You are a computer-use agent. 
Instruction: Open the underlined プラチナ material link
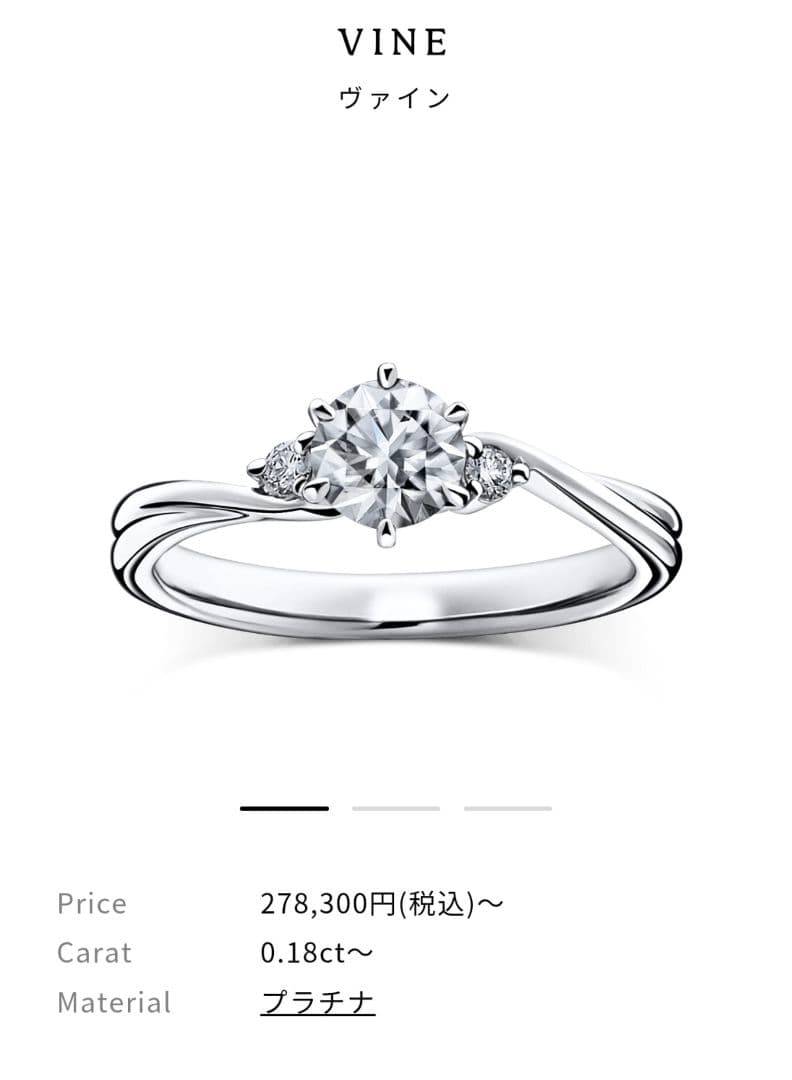point(318,1002)
